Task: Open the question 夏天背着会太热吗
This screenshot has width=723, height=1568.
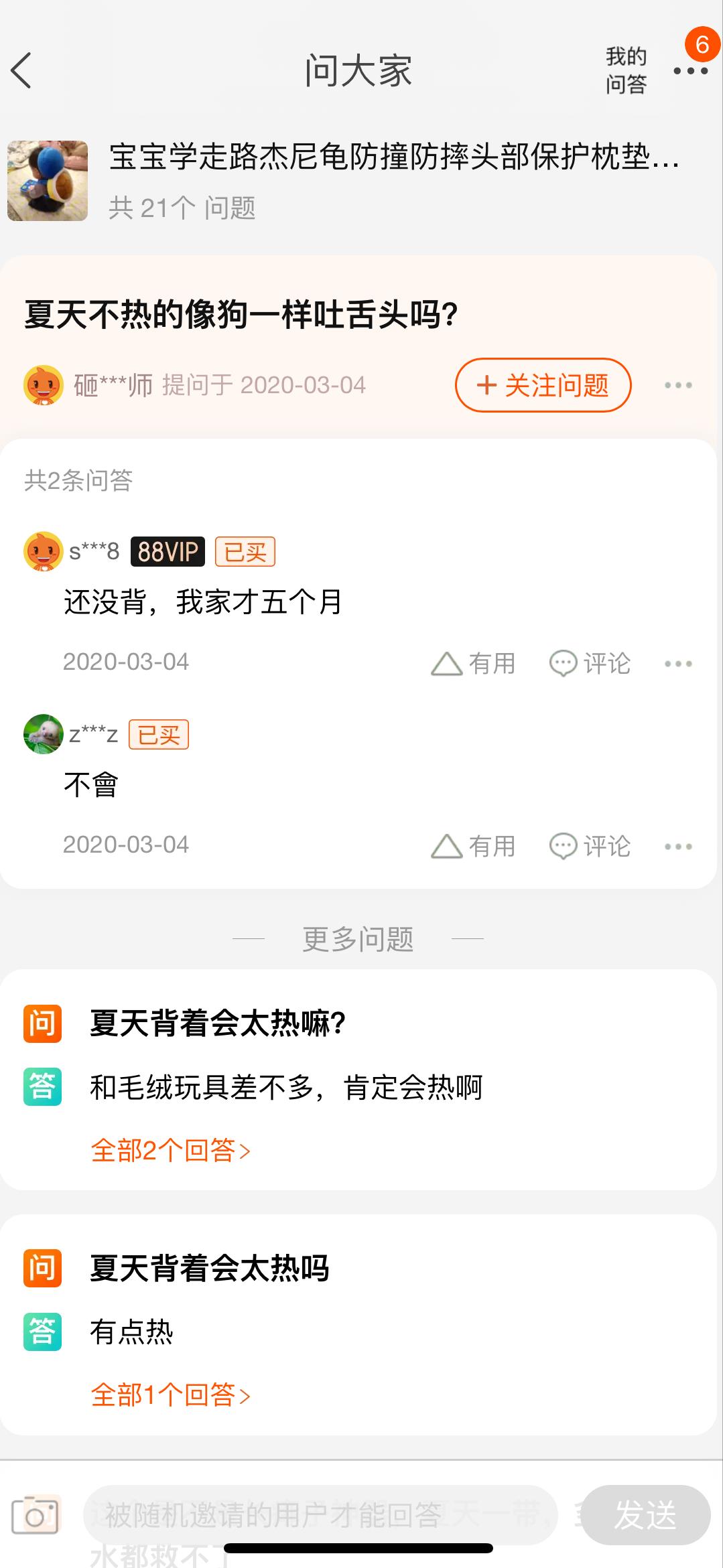Action: point(210,1268)
